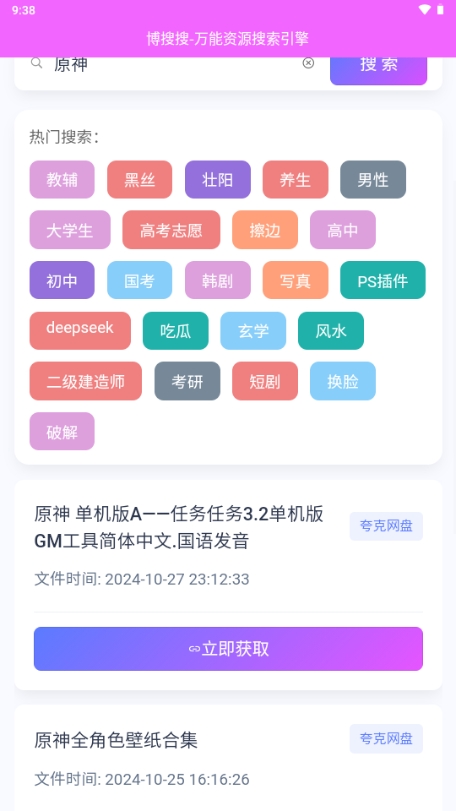This screenshot has width=456, height=811.
Task: Choose the 高考志愿 chip
Action: [171, 230]
